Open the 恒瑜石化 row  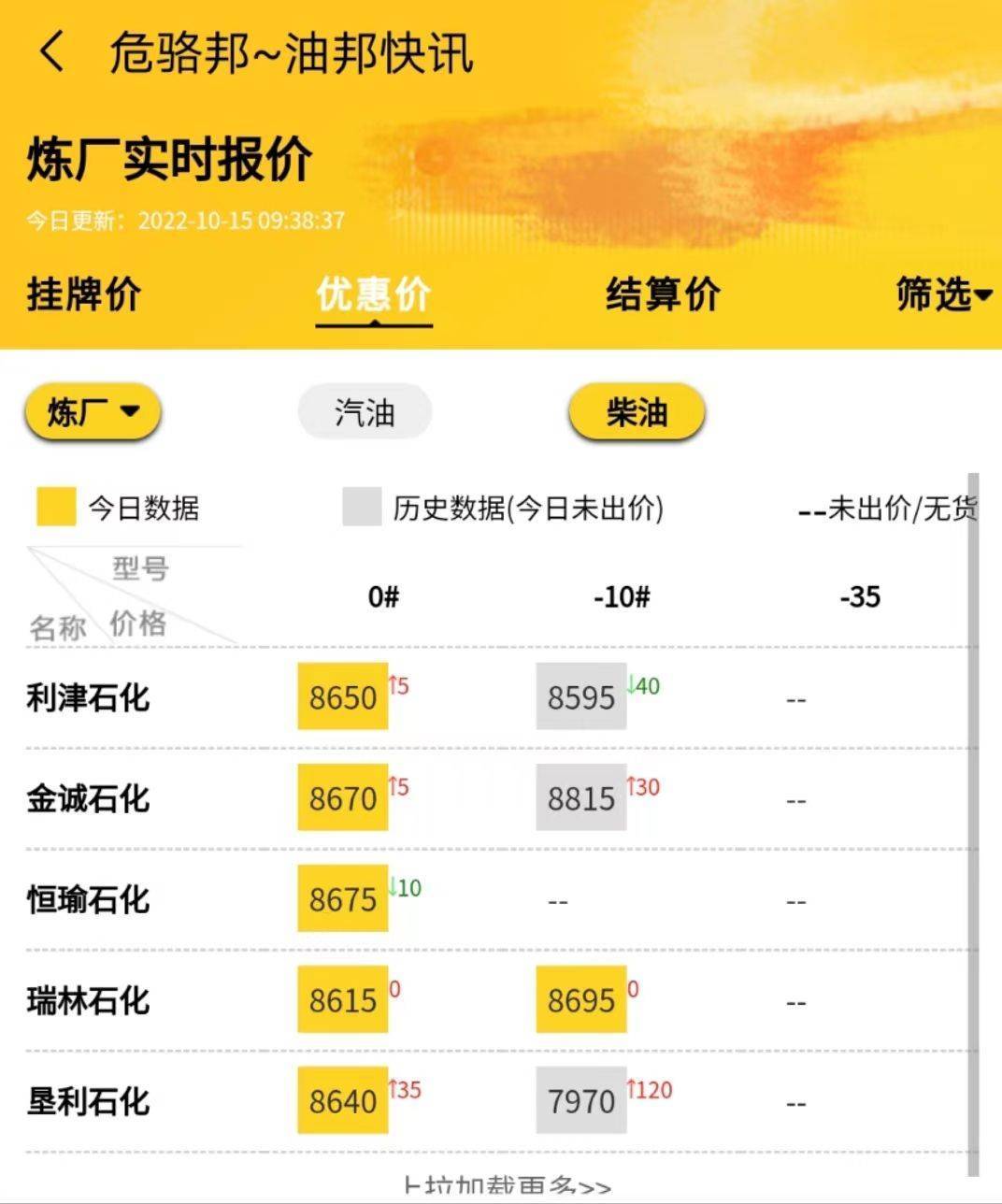[89, 899]
